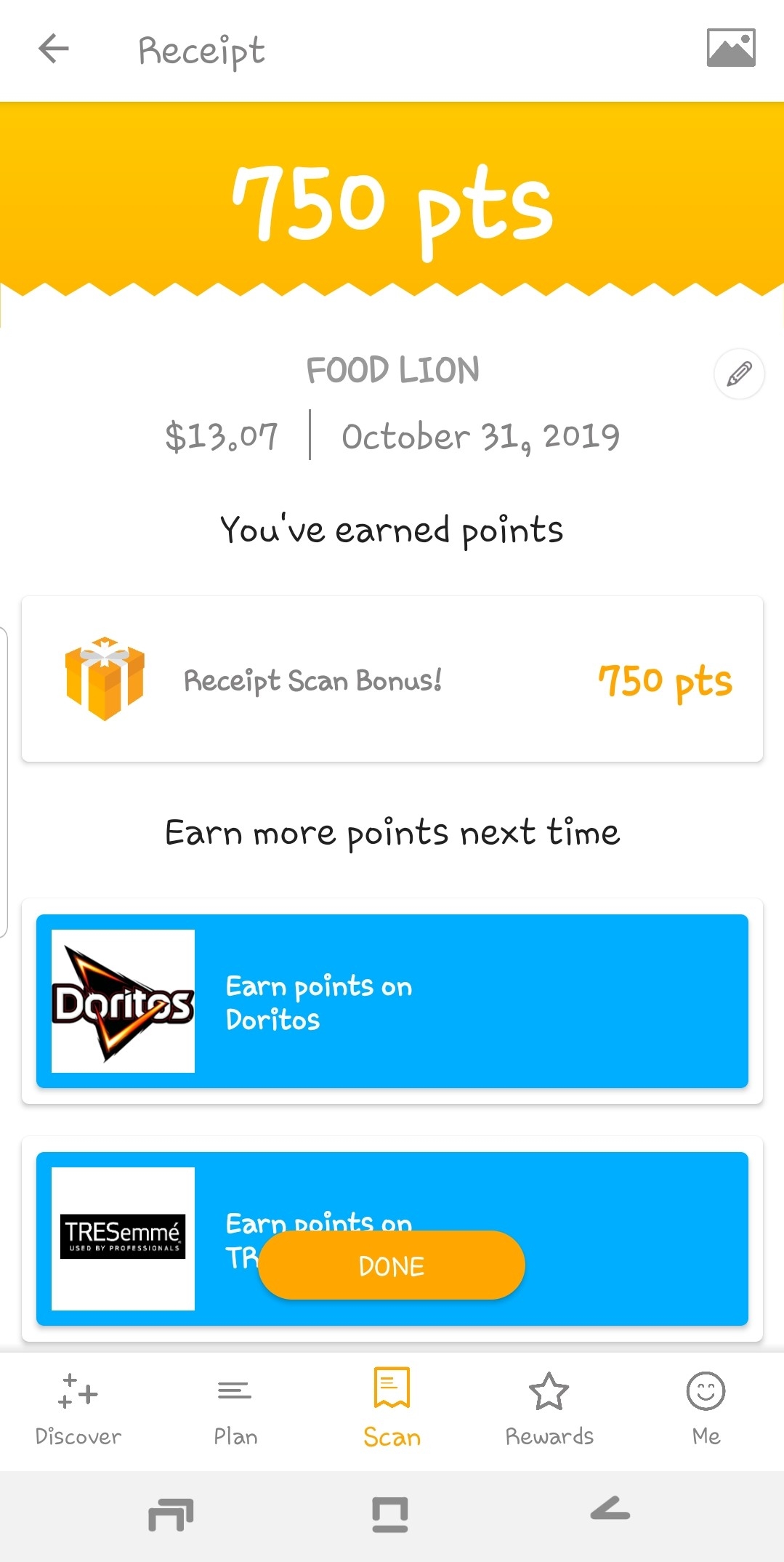View the receipt image
Viewport: 784px width, 1562px height.
(x=730, y=48)
